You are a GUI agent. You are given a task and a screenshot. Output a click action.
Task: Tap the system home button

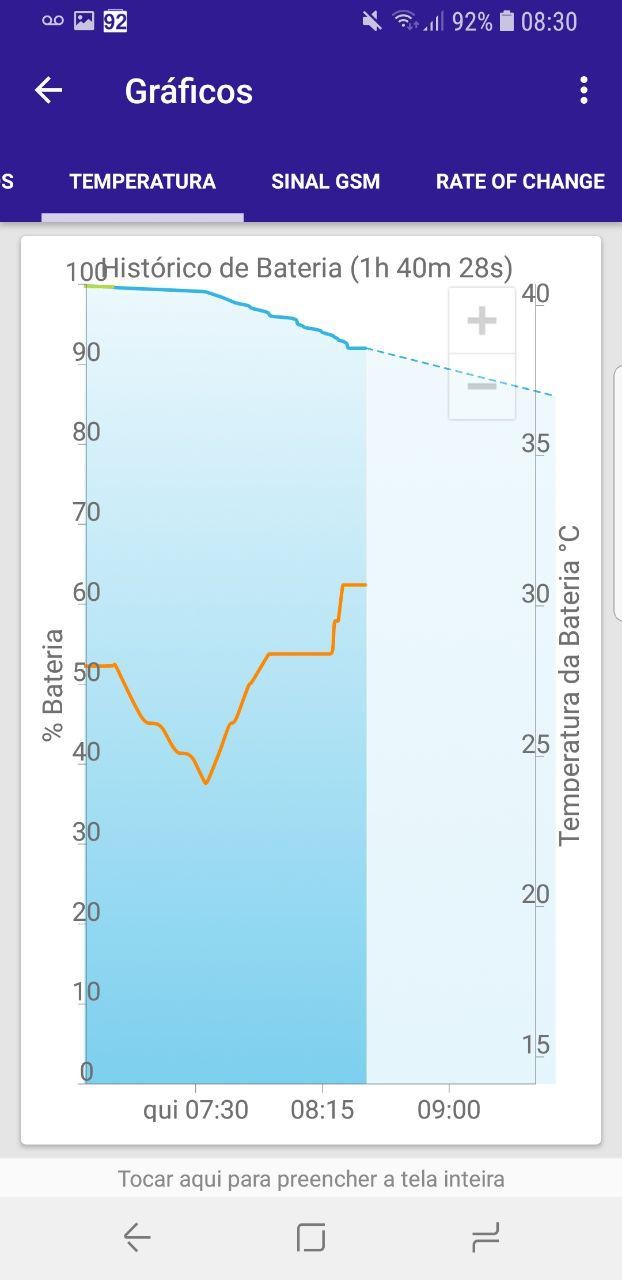311,1238
